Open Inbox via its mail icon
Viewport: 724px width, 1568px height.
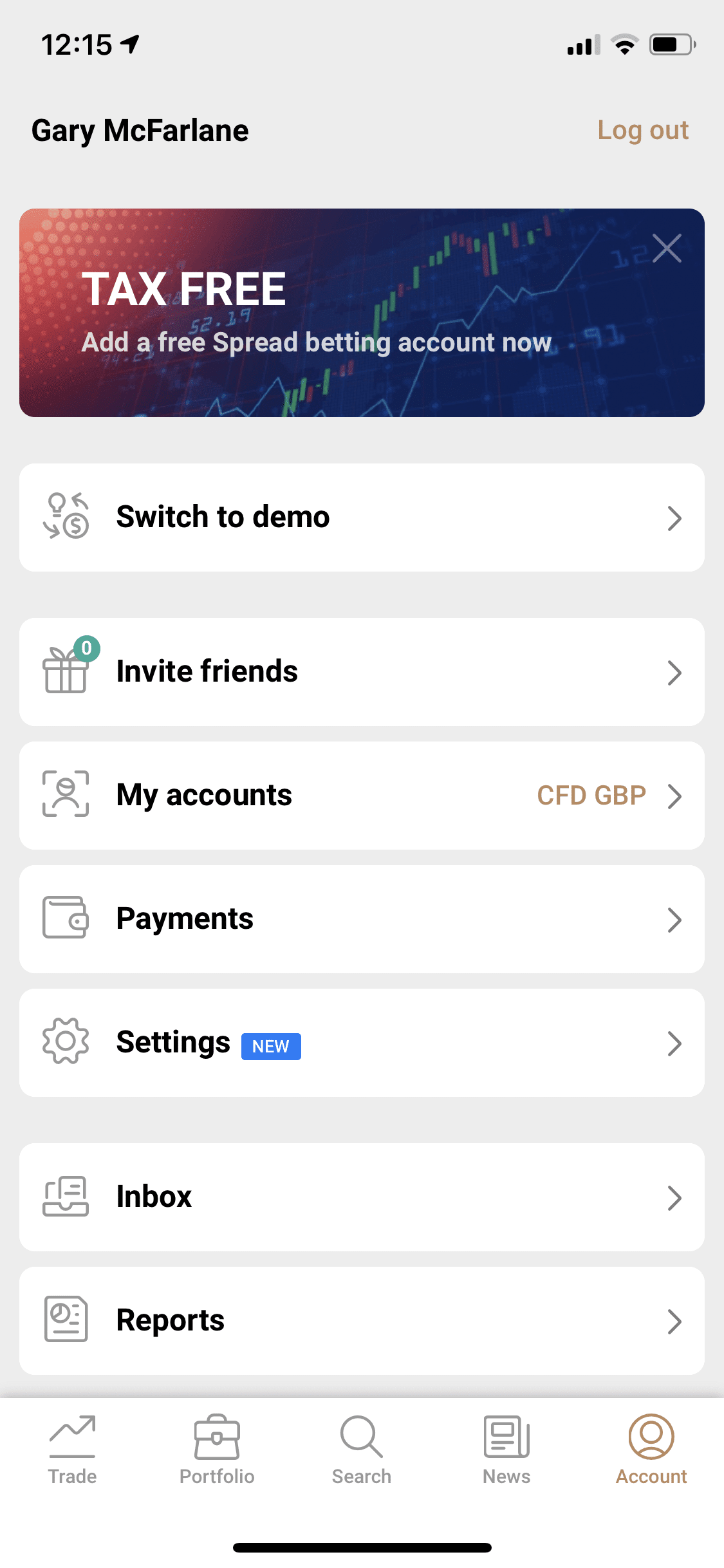click(x=65, y=1197)
